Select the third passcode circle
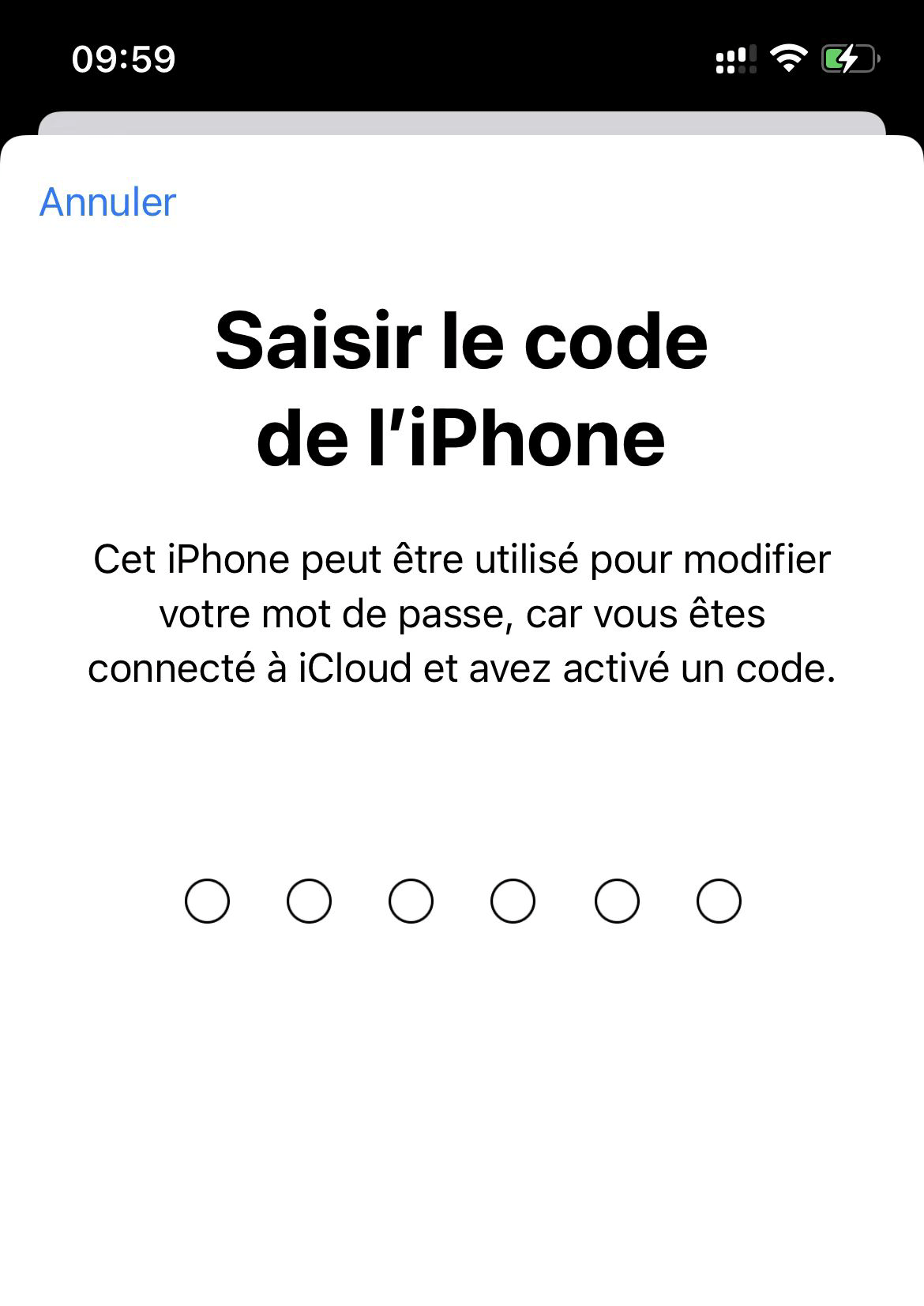Image resolution: width=924 pixels, height=1306 pixels. point(411,900)
